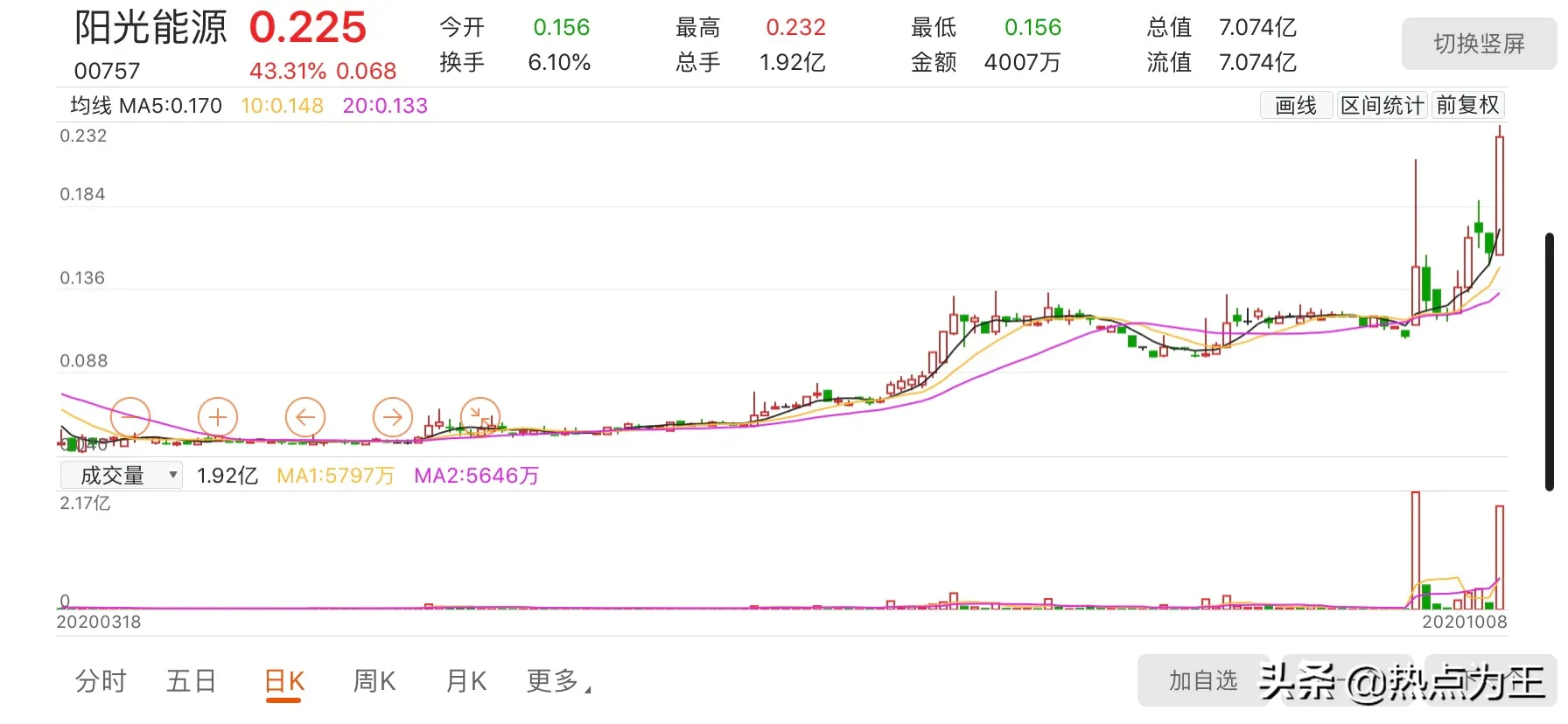Move the chart right with arrow icon
The height and width of the screenshot is (724, 1568).
pyautogui.click(x=393, y=417)
